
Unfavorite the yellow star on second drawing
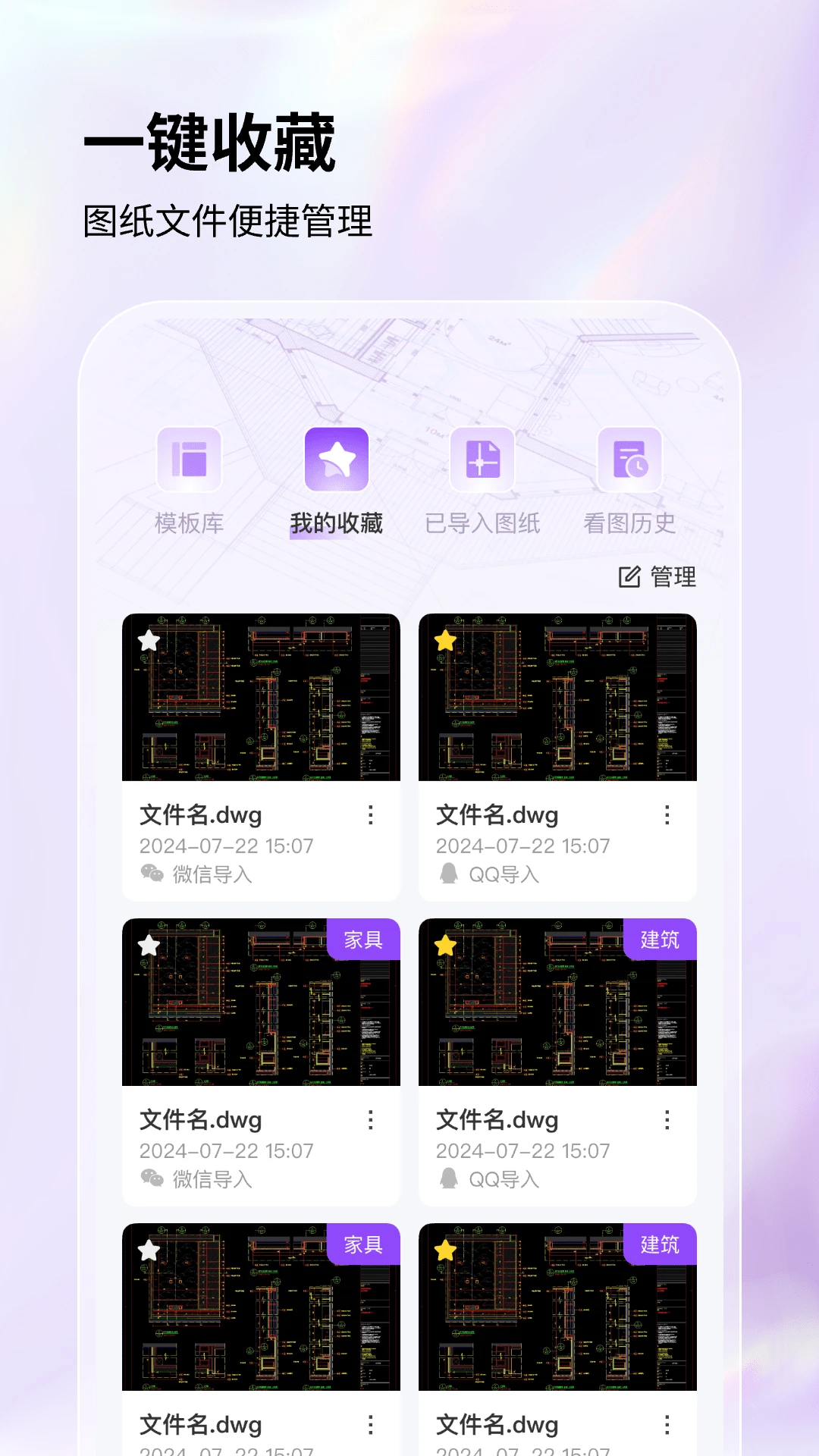[446, 641]
